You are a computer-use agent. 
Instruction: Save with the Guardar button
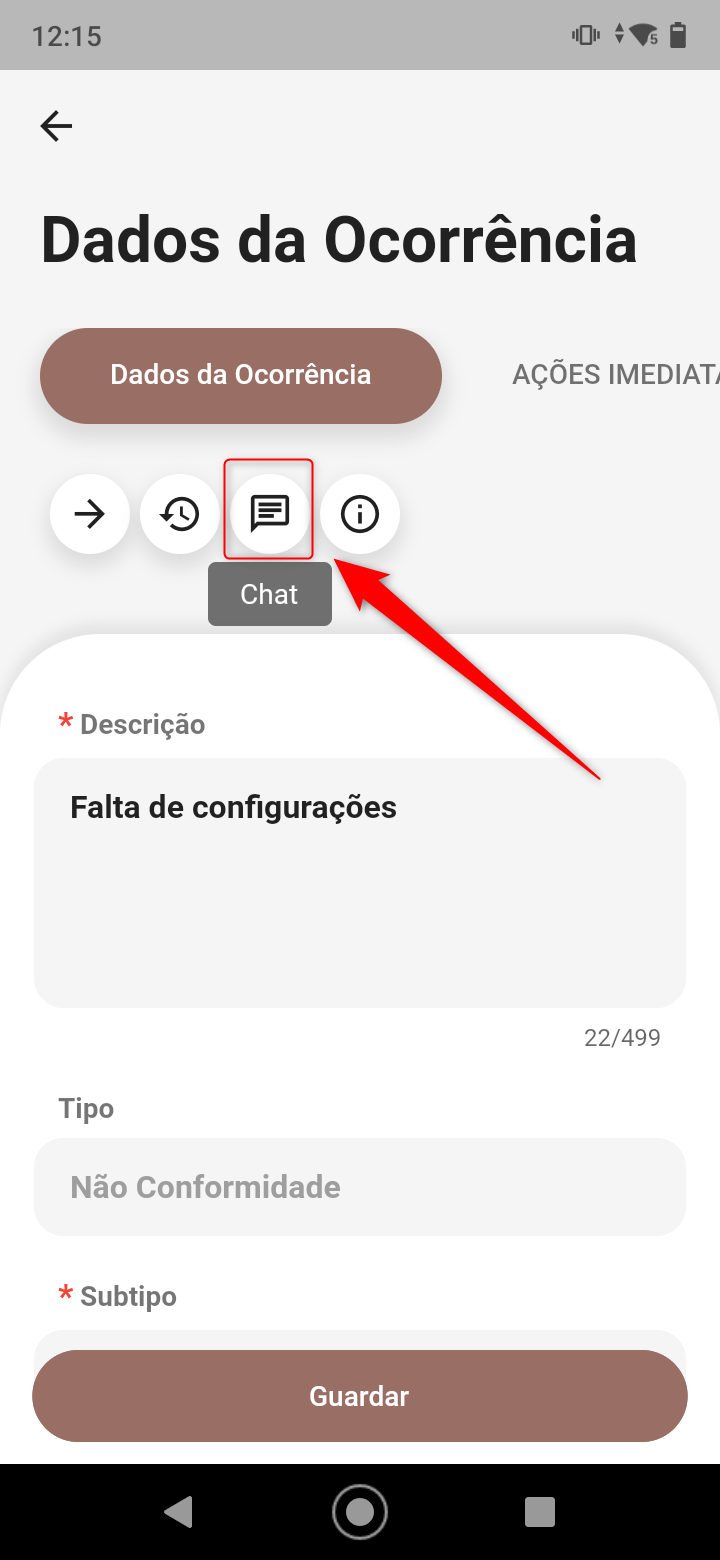tap(360, 1396)
